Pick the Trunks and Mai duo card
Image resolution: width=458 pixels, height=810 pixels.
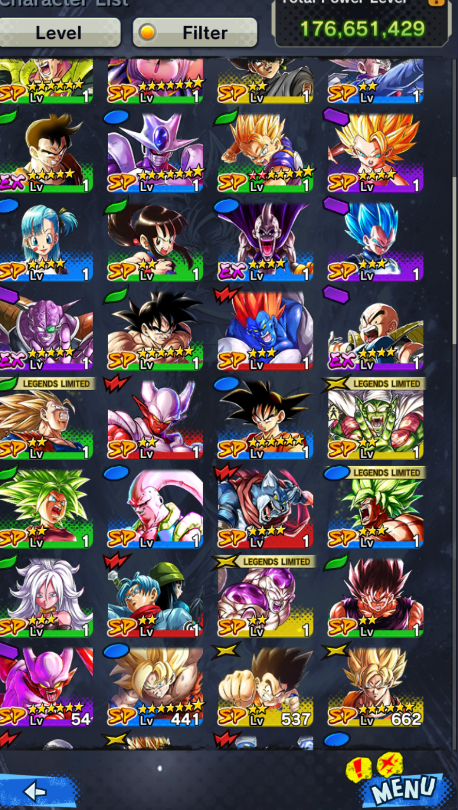pos(155,598)
